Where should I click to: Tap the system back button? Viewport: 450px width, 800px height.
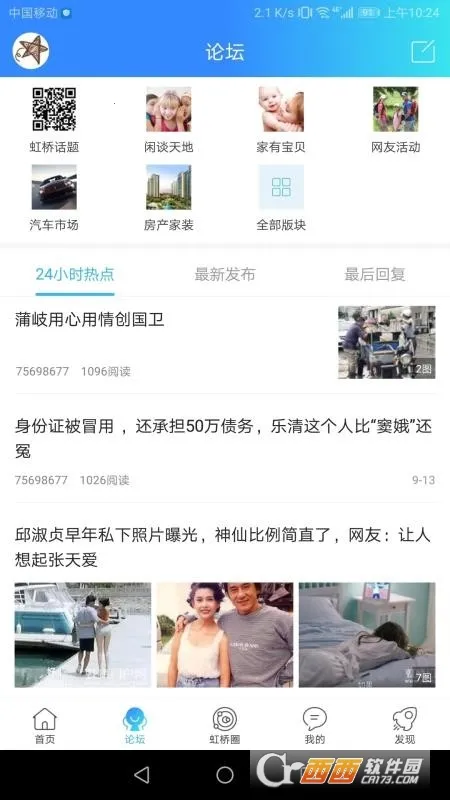(x=141, y=775)
